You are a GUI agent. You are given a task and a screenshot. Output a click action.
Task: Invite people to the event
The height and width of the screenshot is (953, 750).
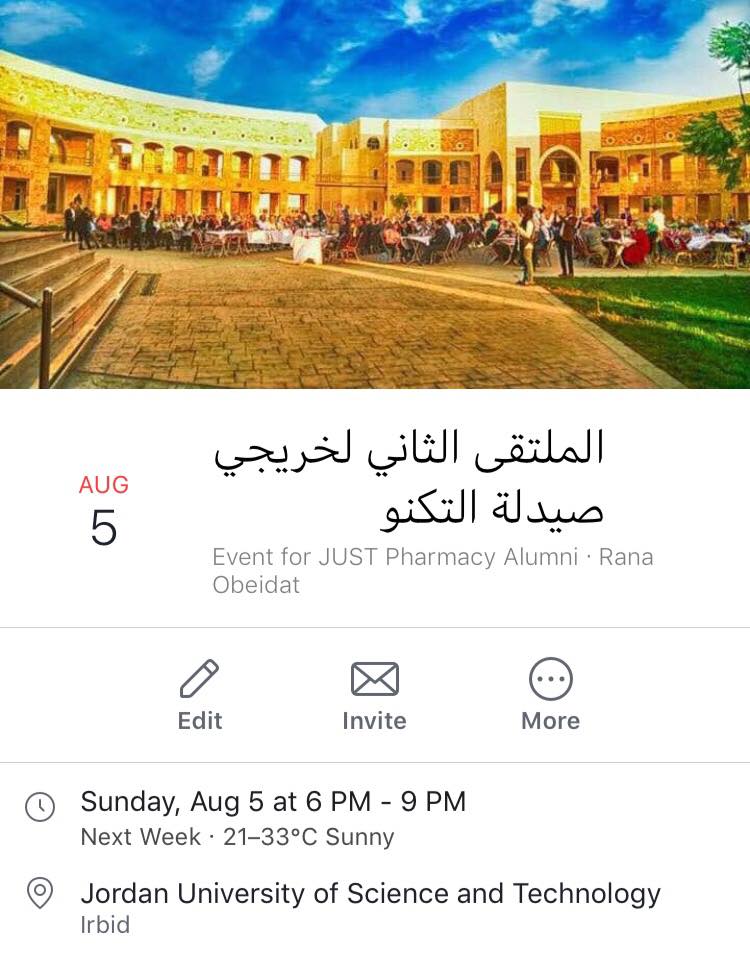(x=374, y=695)
